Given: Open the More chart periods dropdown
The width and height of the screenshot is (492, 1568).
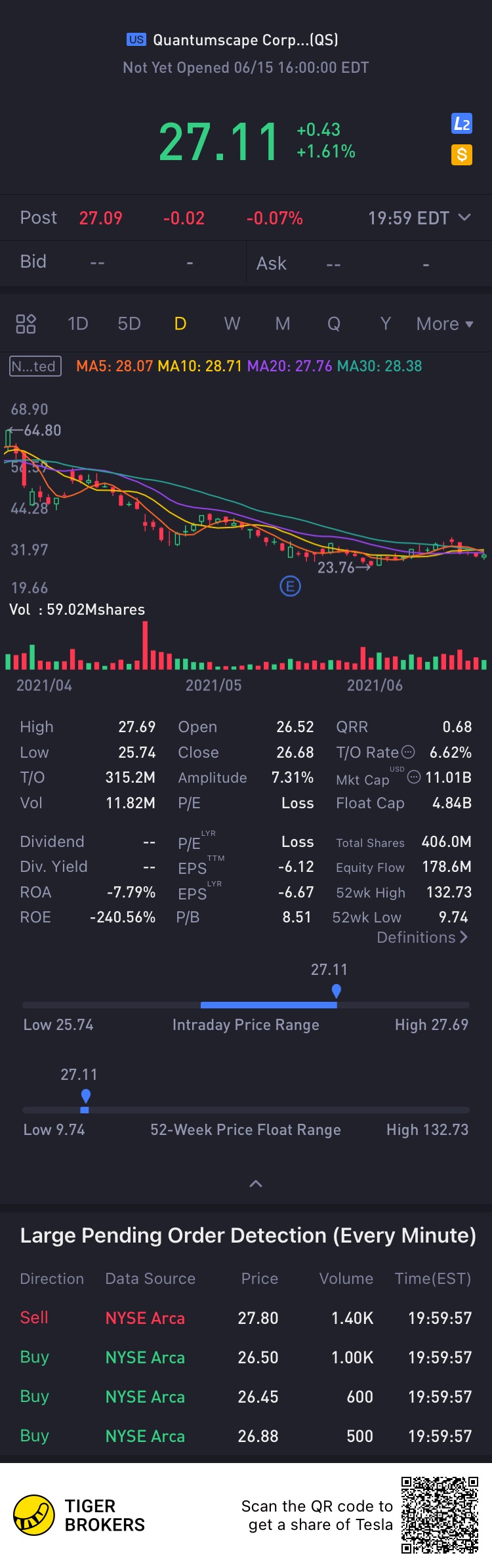Looking at the screenshot, I should coord(445,324).
